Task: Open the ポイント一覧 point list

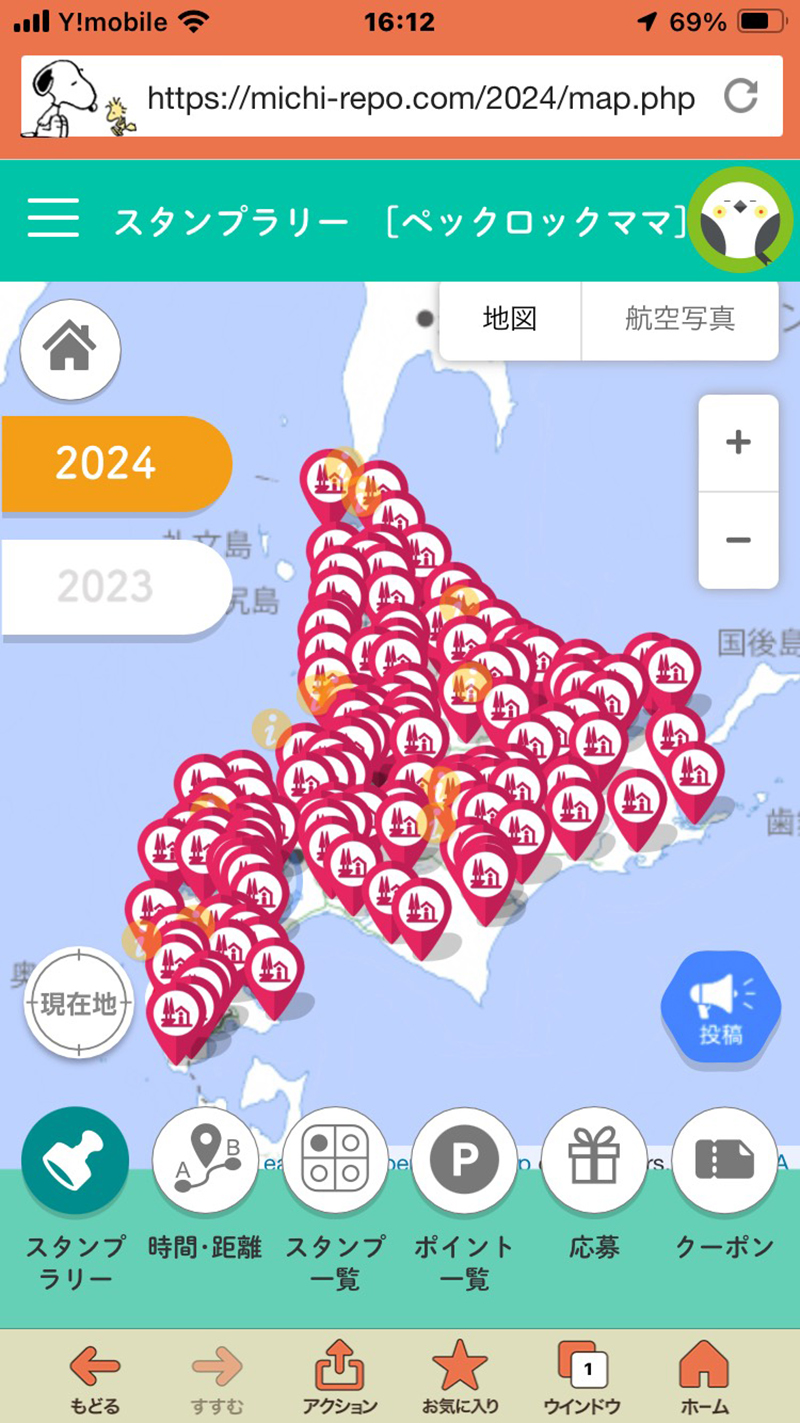Action: point(464,1158)
